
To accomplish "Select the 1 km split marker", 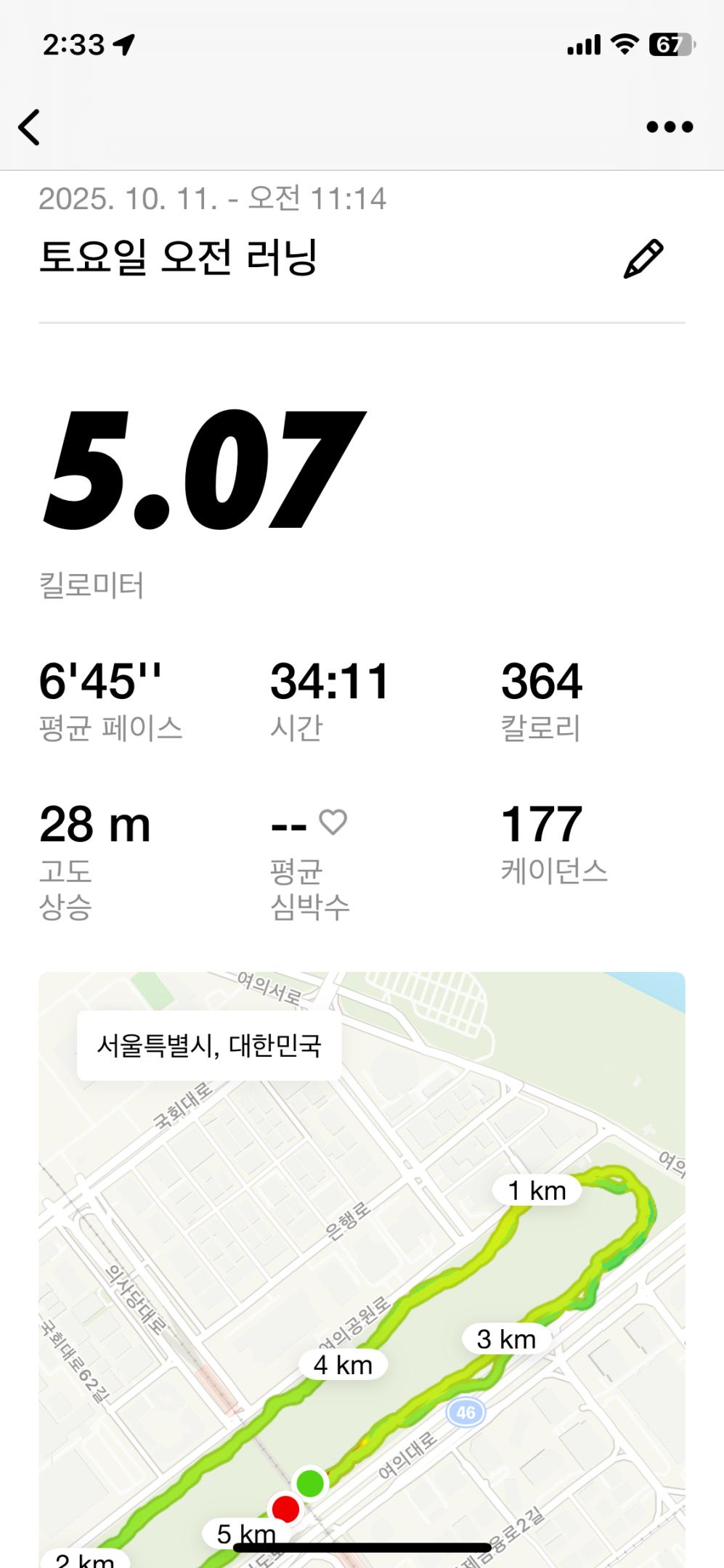I will click(535, 1190).
